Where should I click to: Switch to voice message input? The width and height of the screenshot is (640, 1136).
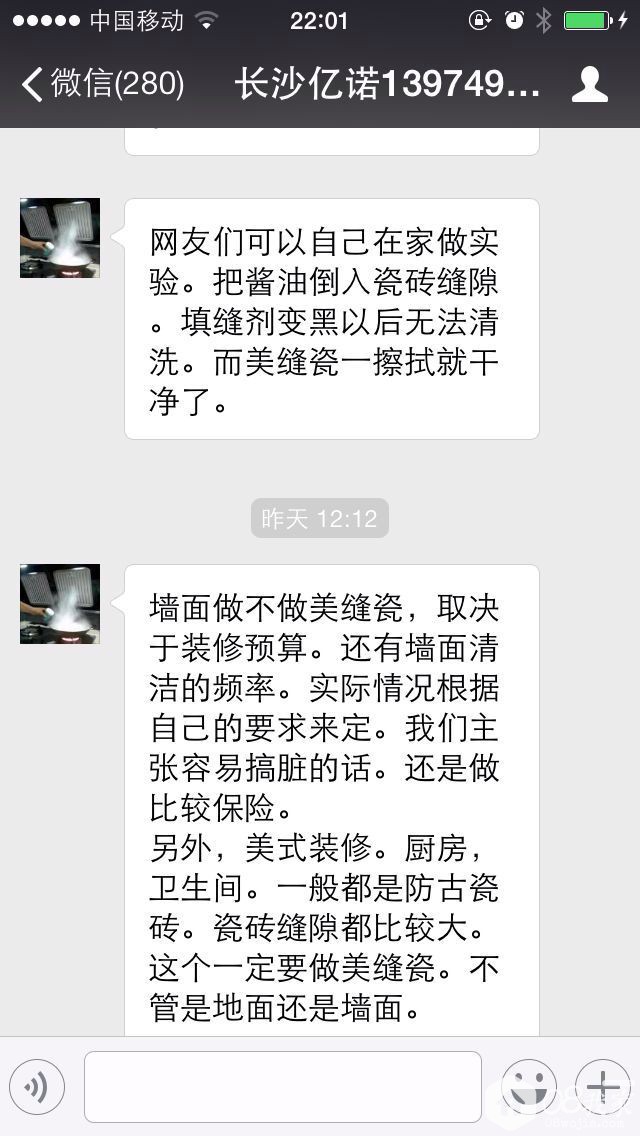pos(37,1087)
